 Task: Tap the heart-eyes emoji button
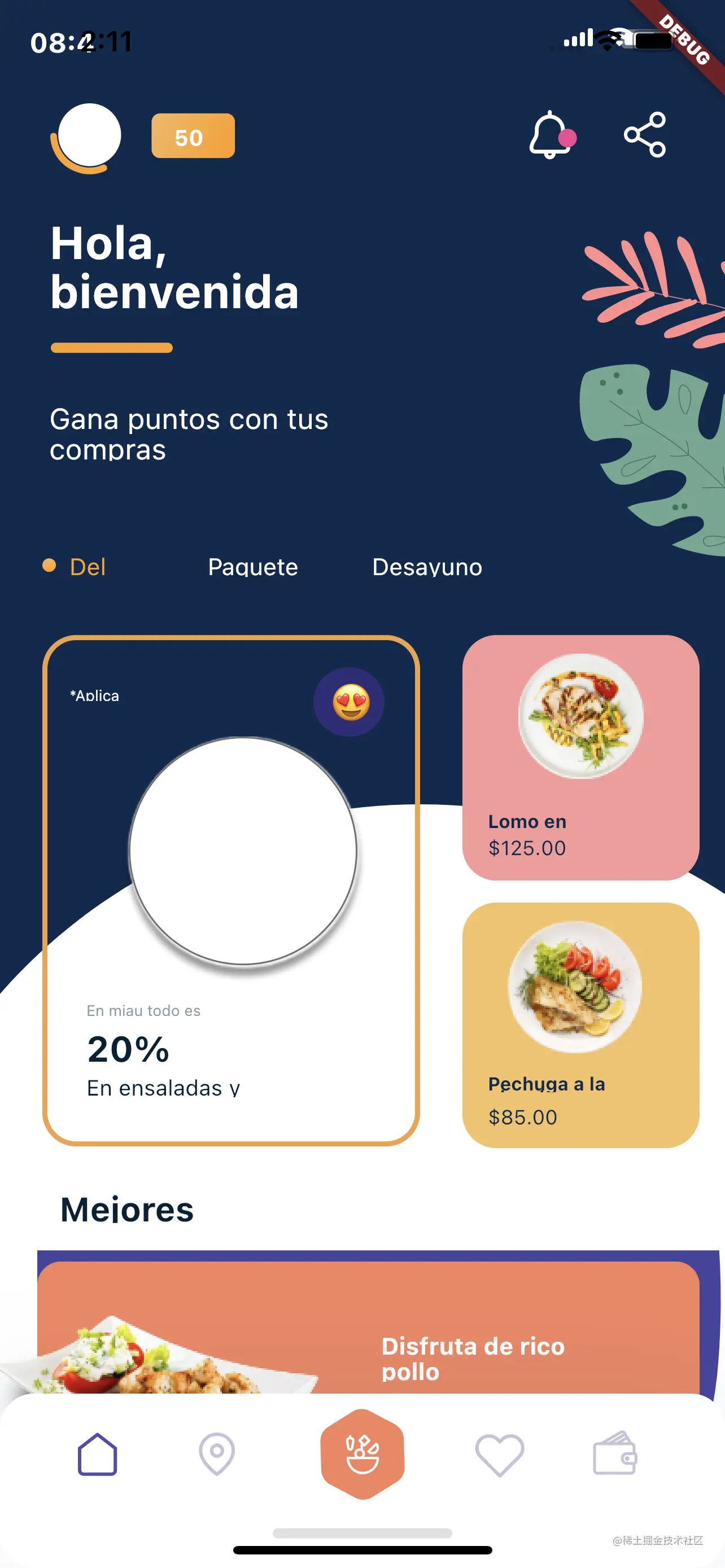point(350,702)
